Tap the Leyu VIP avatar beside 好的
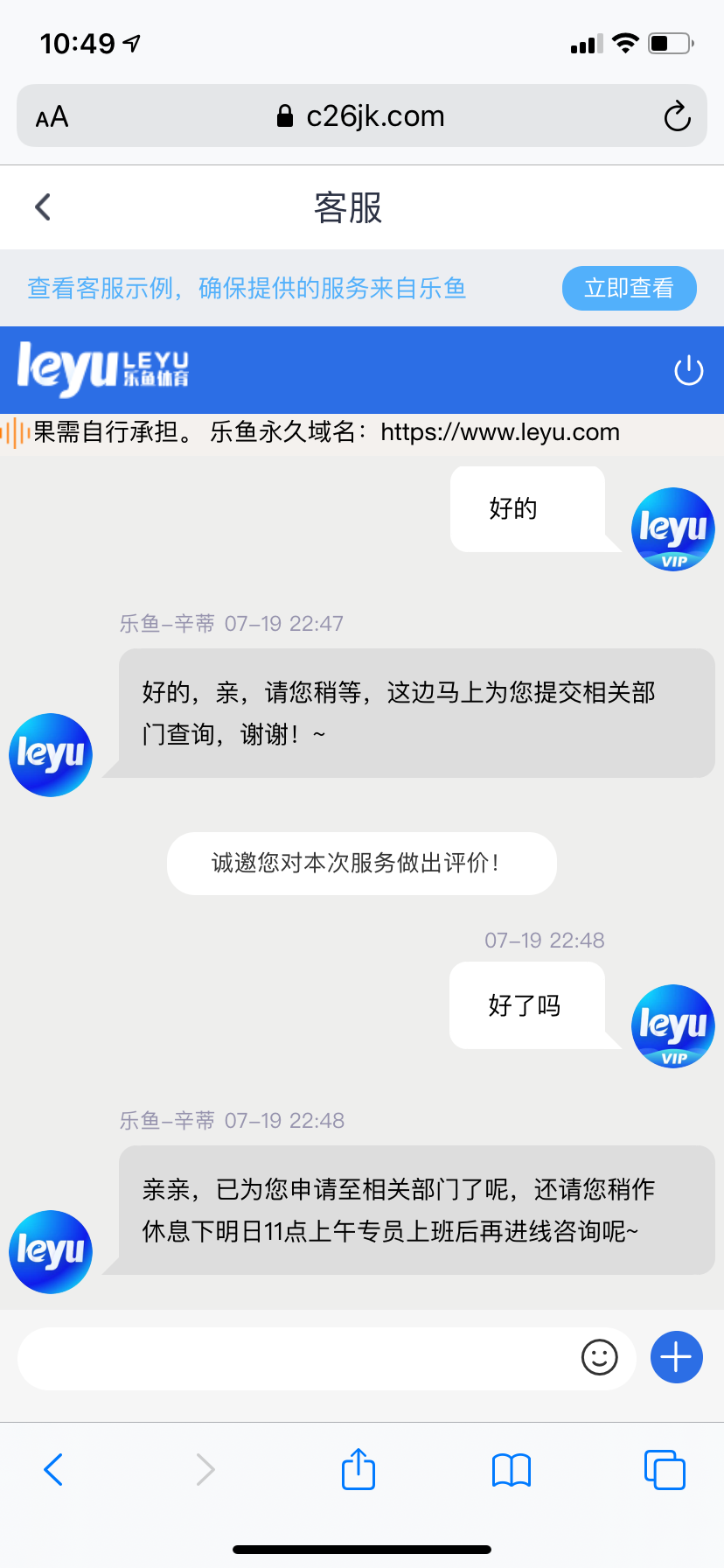Screen dimensions: 724x1568 tap(672, 529)
